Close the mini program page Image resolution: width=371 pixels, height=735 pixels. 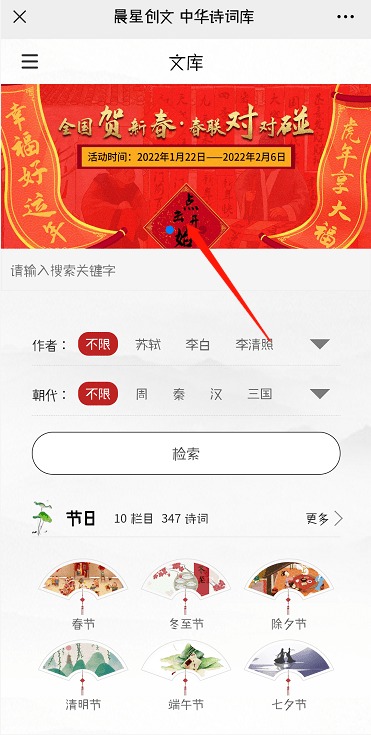20,17
